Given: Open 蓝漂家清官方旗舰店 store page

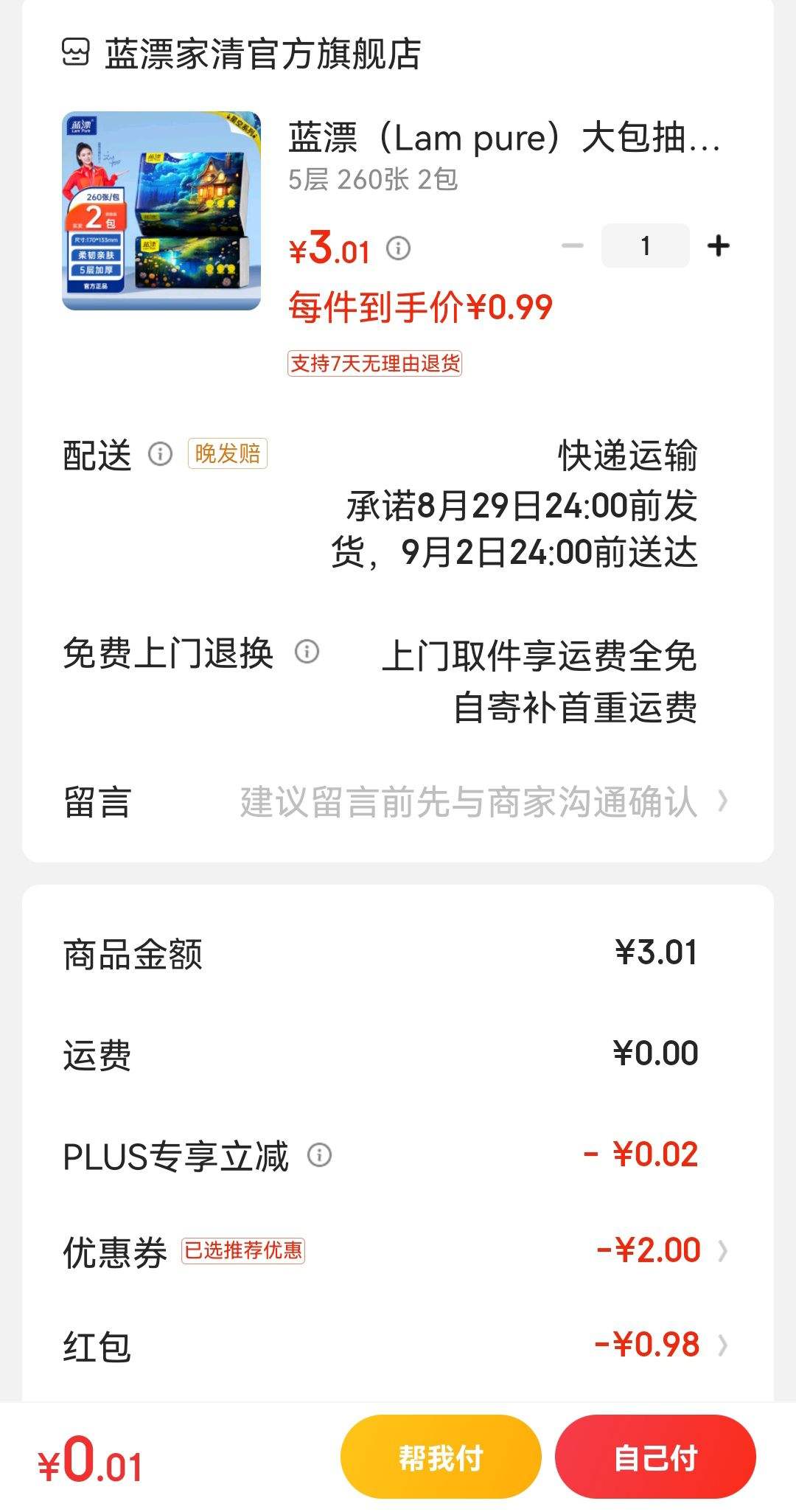Looking at the screenshot, I should point(262,54).
